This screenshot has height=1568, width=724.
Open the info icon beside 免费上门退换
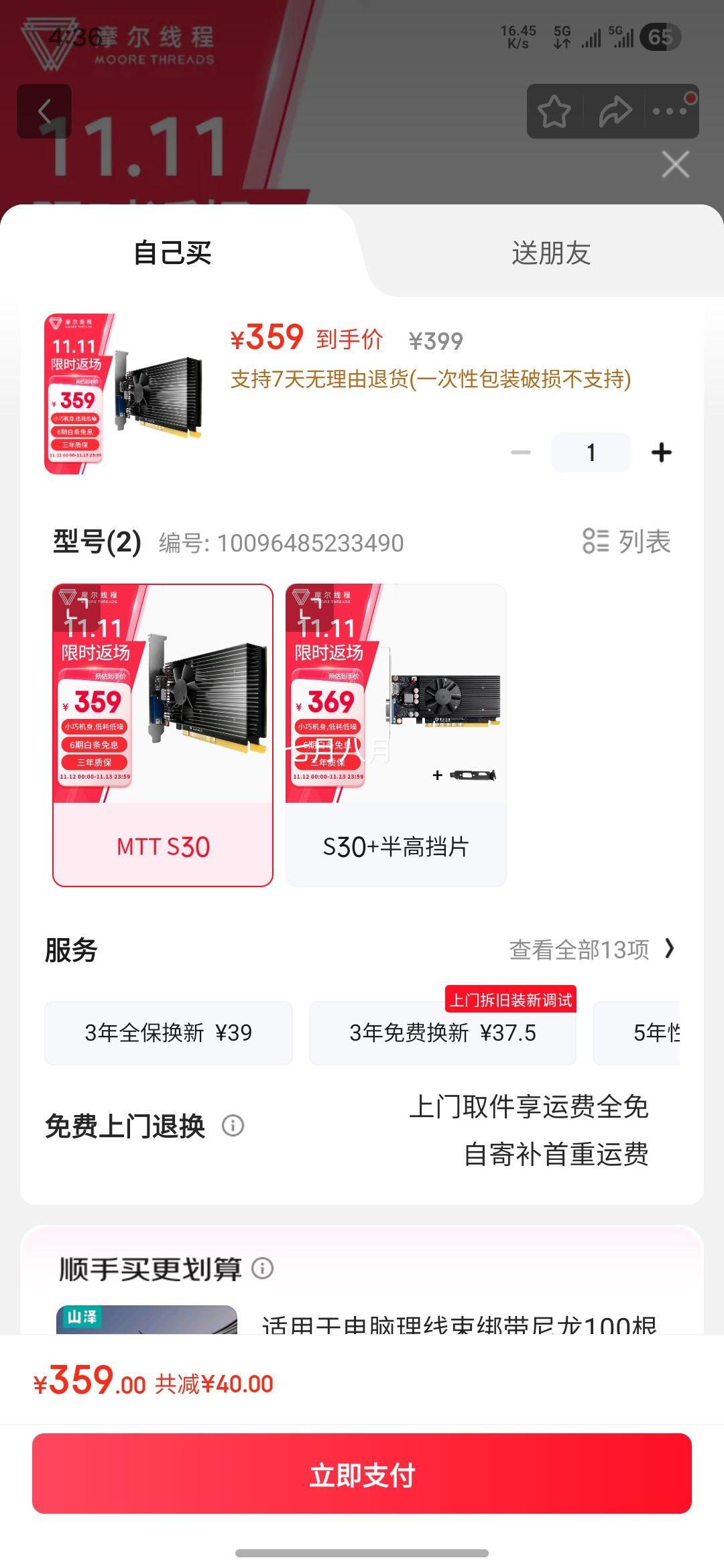click(x=233, y=1125)
